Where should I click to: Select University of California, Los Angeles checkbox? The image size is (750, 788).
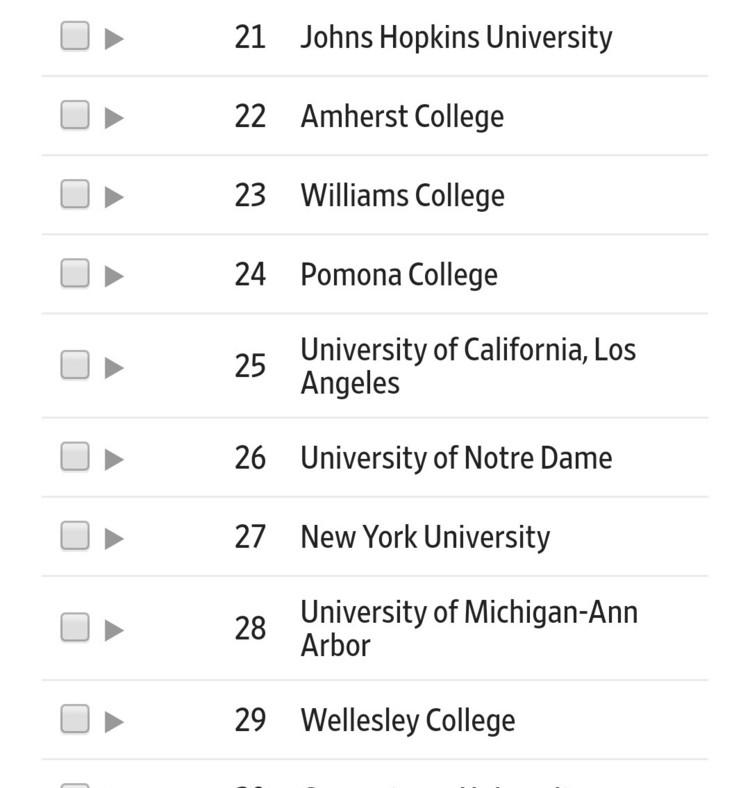[x=75, y=365]
